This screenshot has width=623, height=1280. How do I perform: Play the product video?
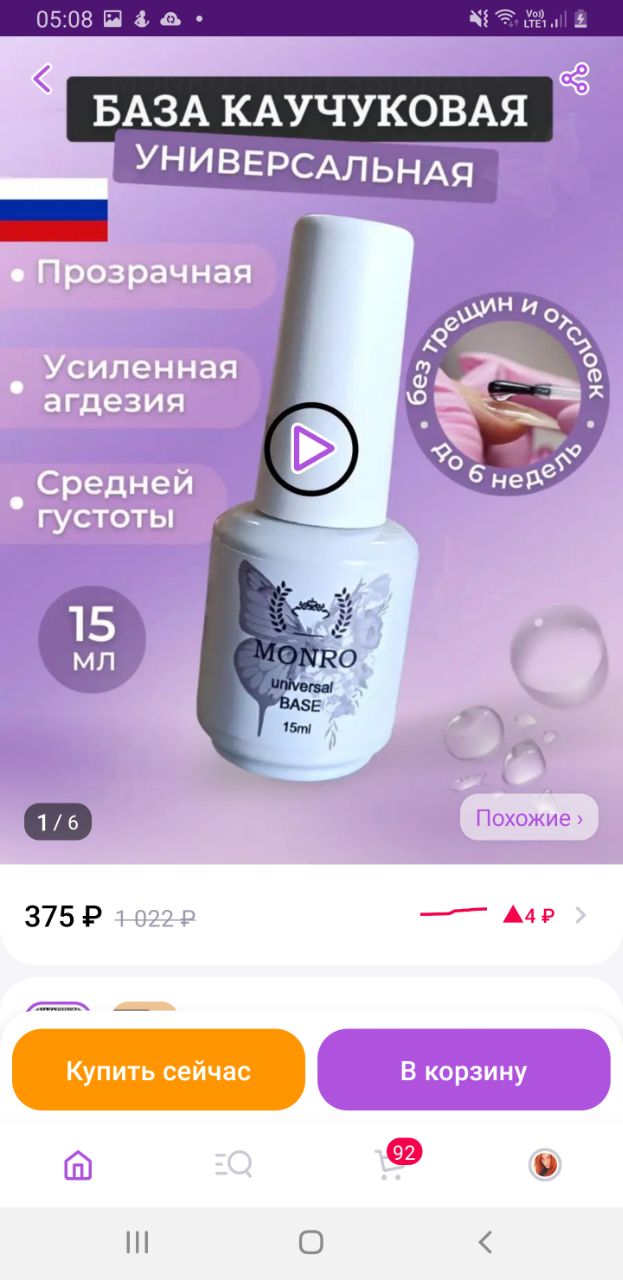tap(311, 450)
